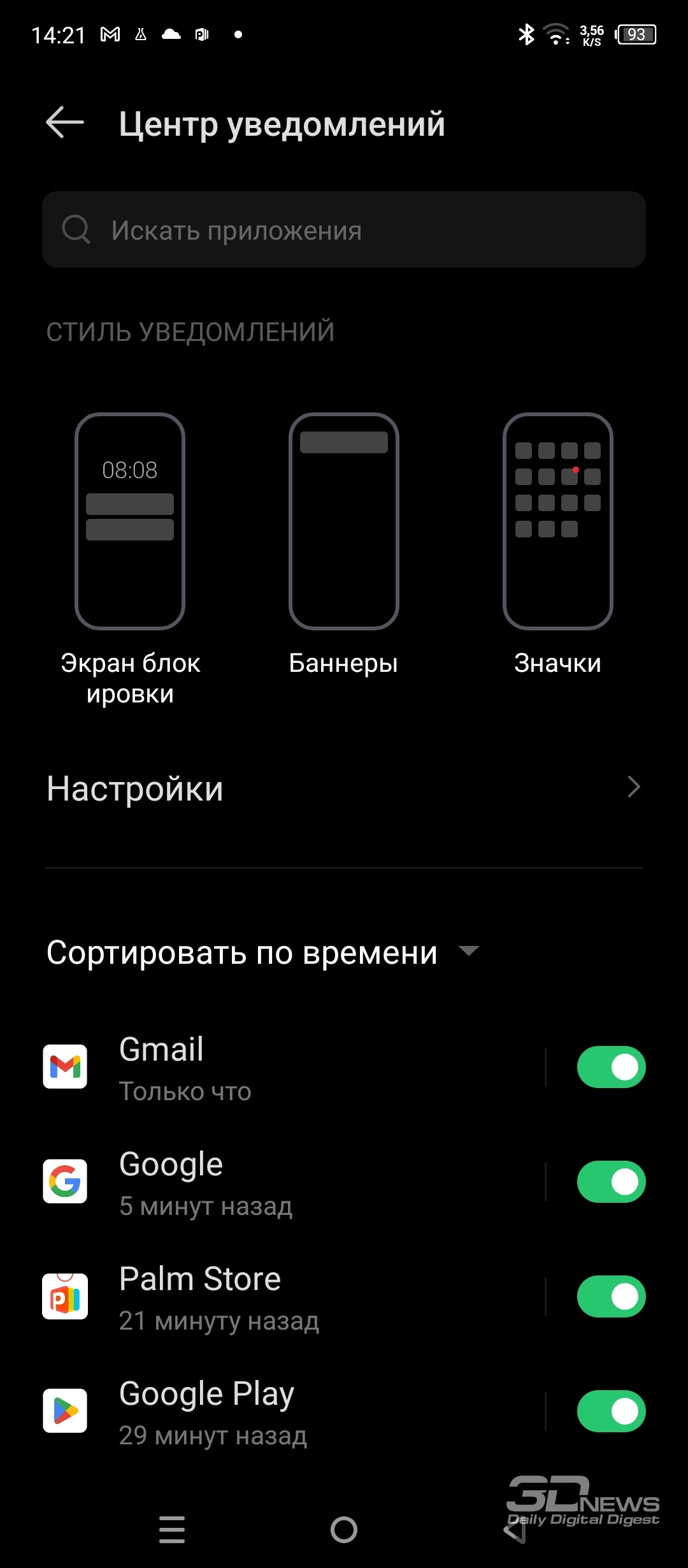Open the Настройки row
Viewport: 688px width, 1568px height.
coord(344,788)
